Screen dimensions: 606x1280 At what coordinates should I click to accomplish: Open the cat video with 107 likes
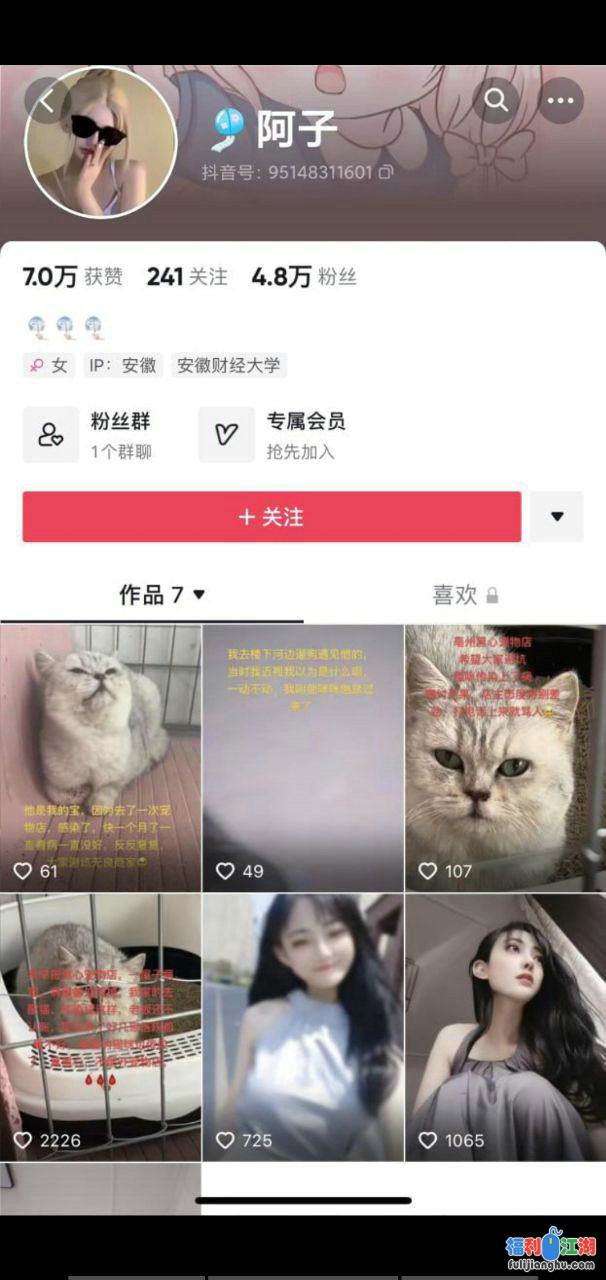(505, 757)
